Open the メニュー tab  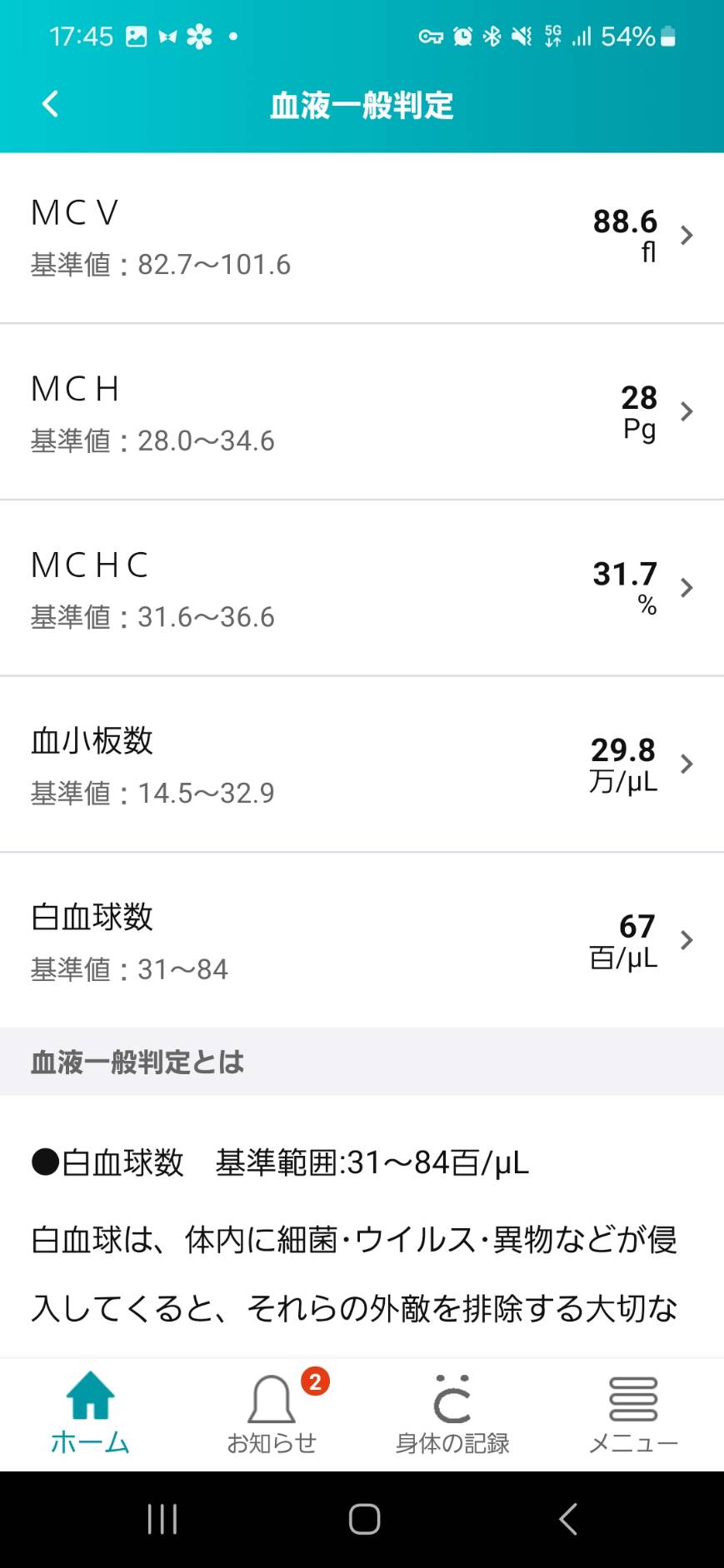click(x=633, y=1414)
